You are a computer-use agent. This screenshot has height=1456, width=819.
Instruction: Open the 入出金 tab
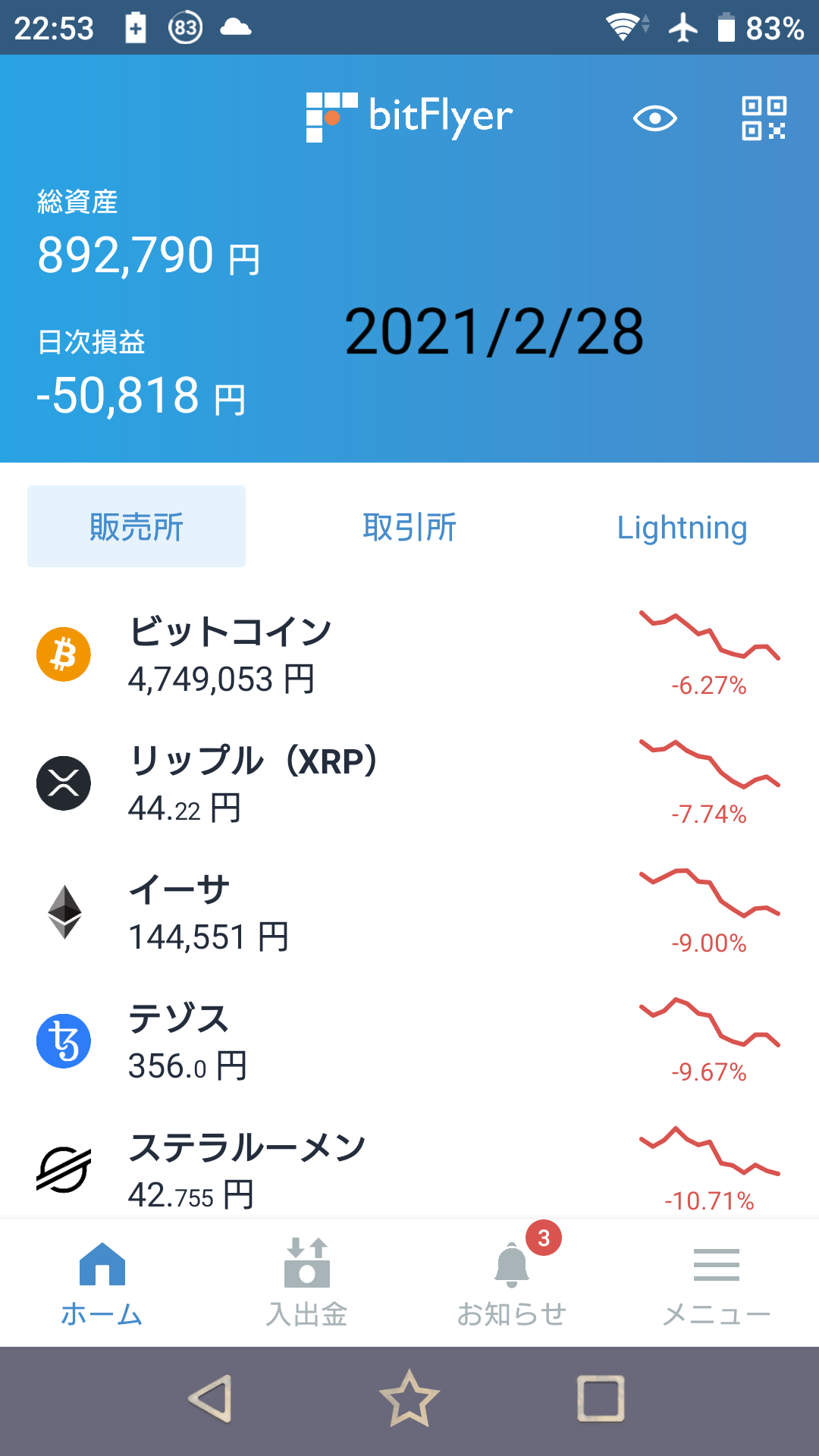(x=307, y=1283)
